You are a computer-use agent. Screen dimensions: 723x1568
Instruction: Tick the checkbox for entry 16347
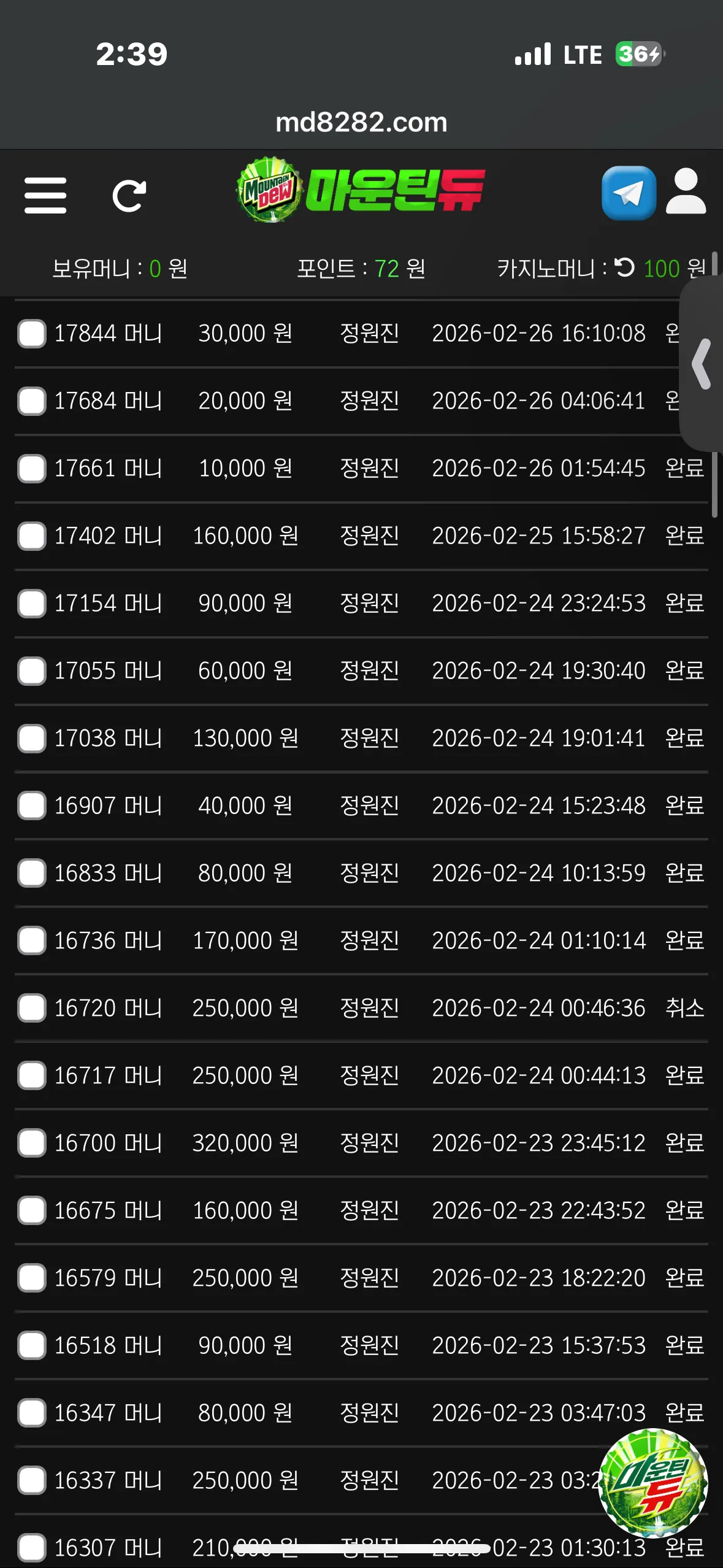pyautogui.click(x=32, y=1413)
